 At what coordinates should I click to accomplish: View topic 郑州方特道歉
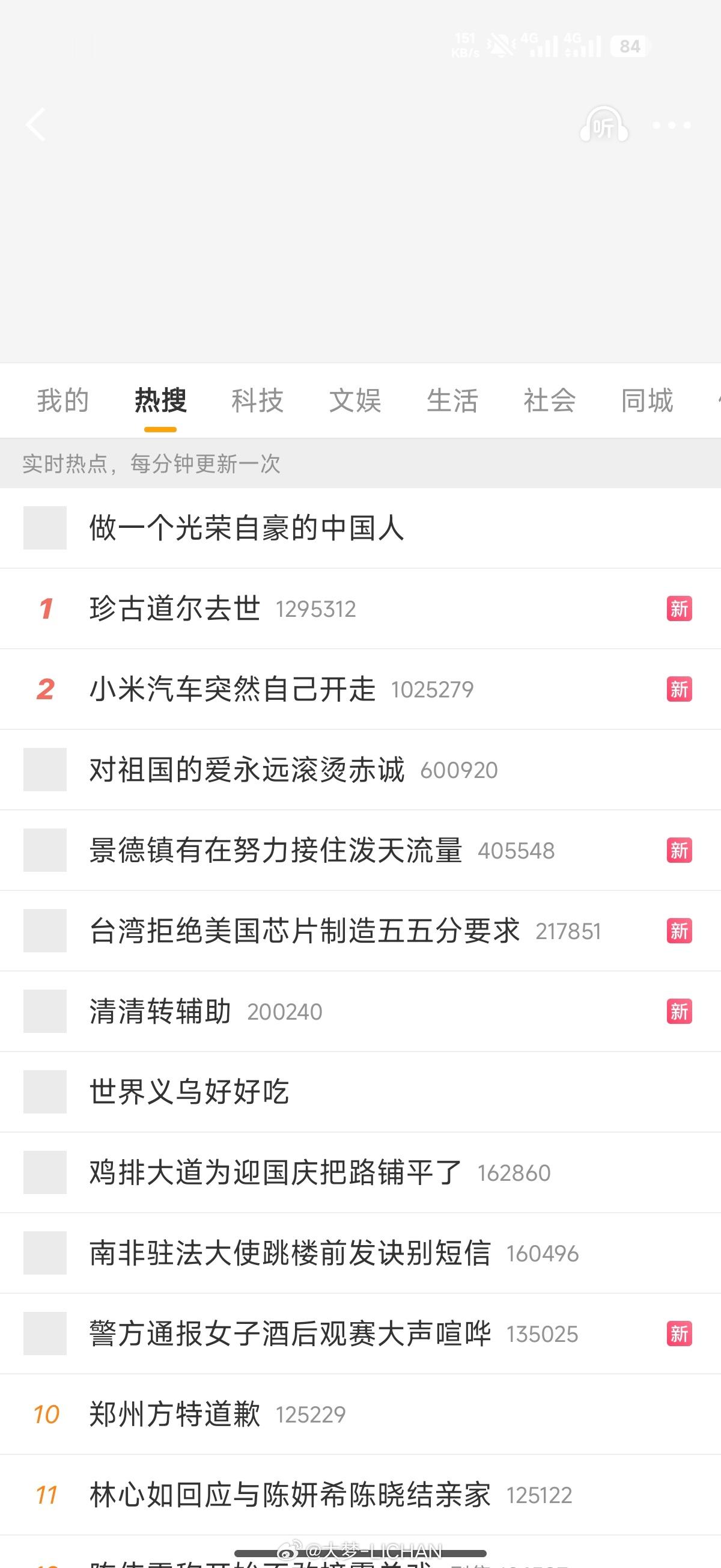point(175,1414)
